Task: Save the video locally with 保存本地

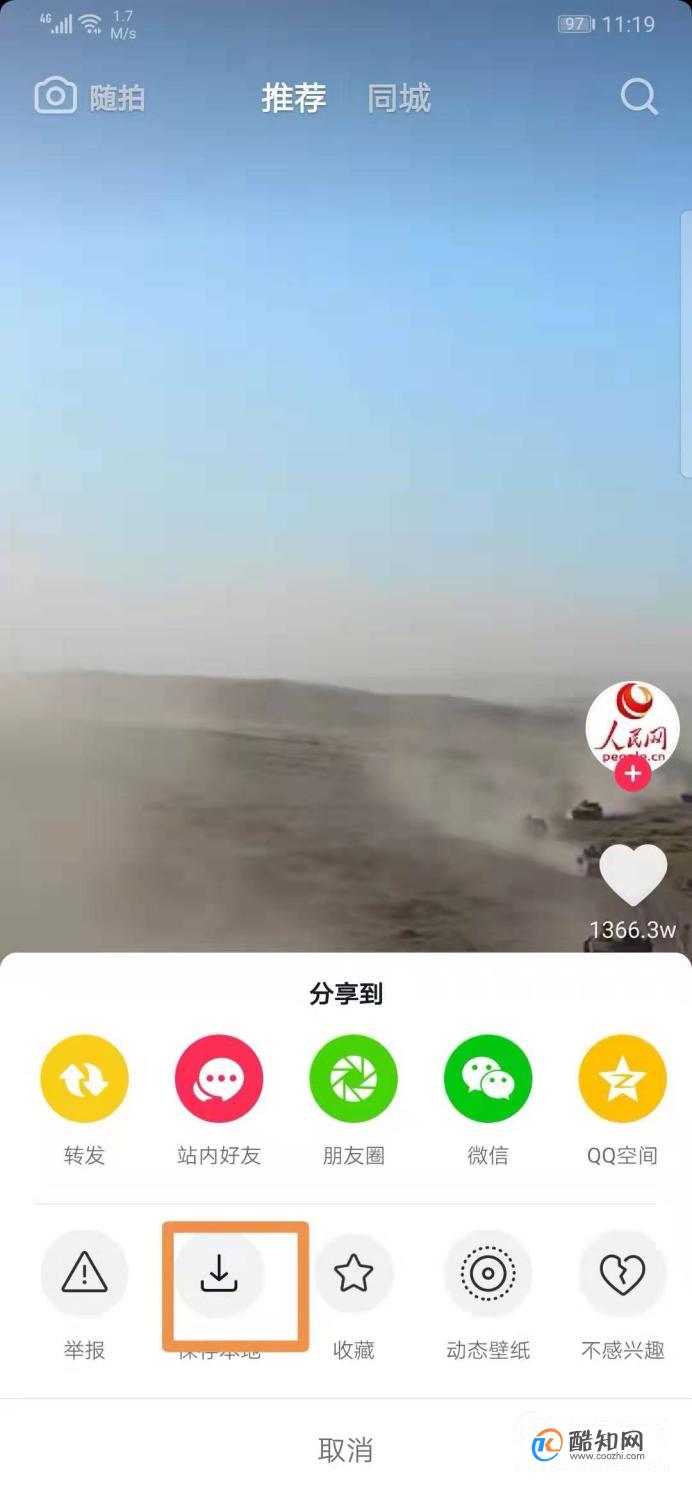Action: point(219,1274)
